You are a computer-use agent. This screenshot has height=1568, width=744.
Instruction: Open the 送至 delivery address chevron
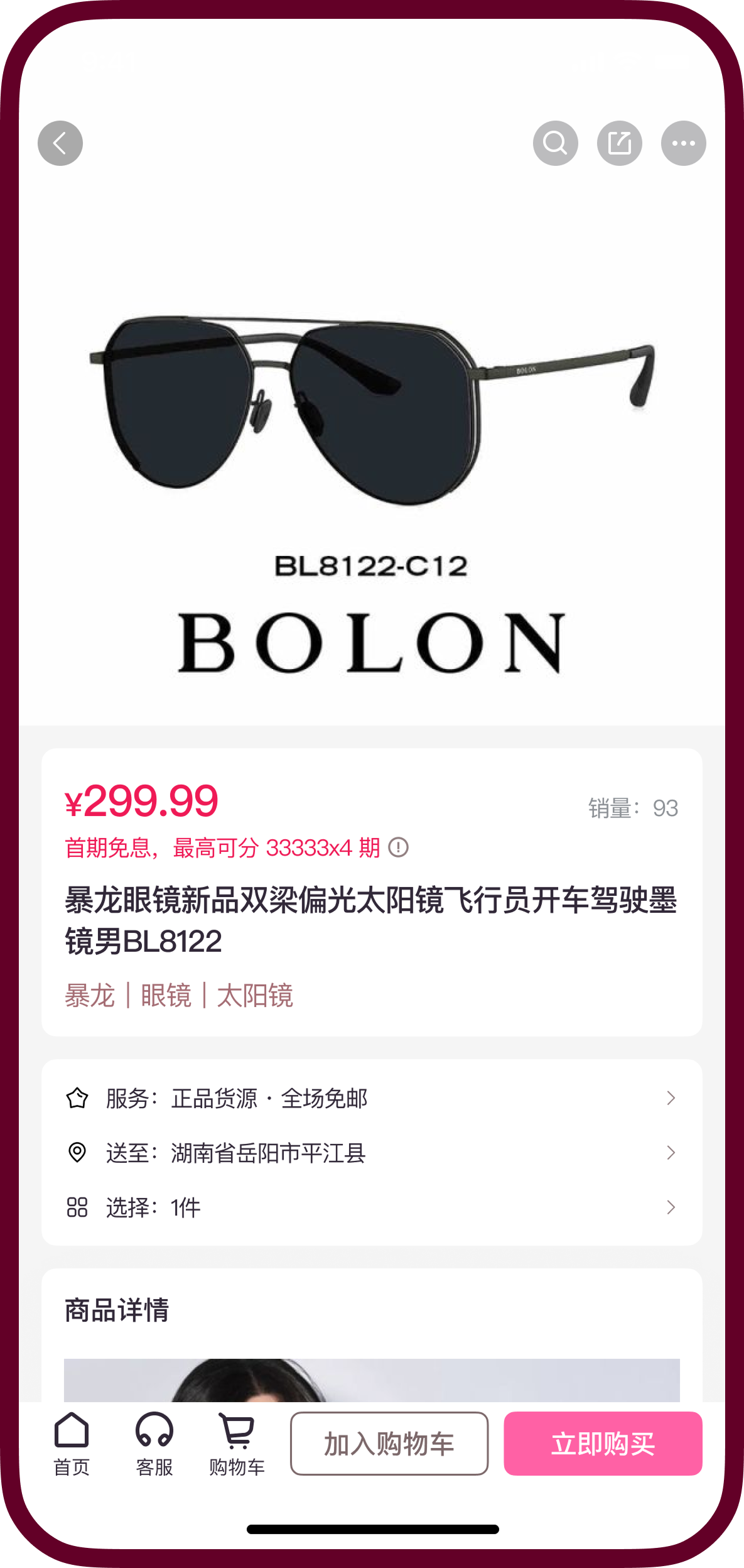pos(671,1153)
